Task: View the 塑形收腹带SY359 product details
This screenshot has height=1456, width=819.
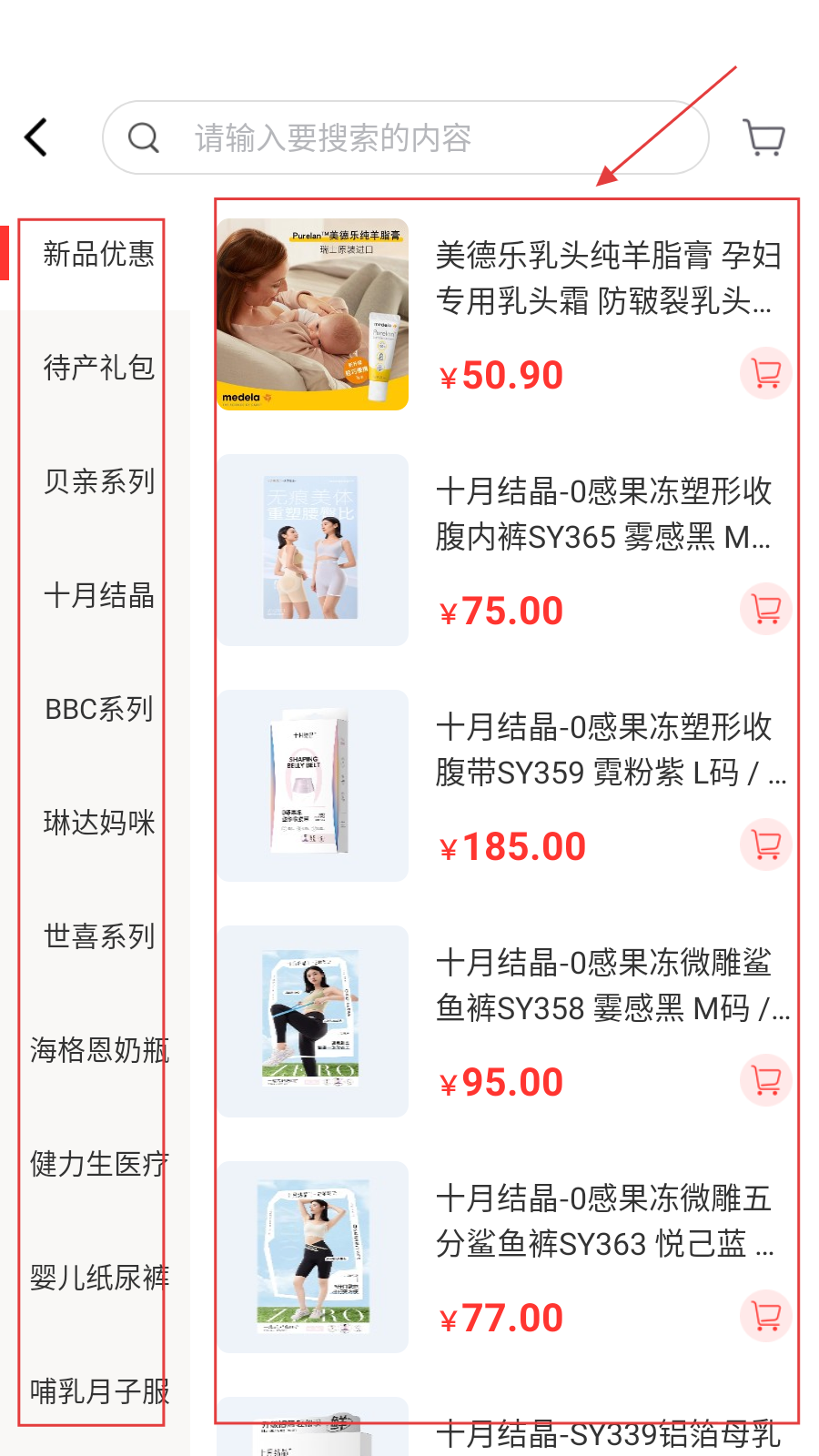Action: coord(604,750)
